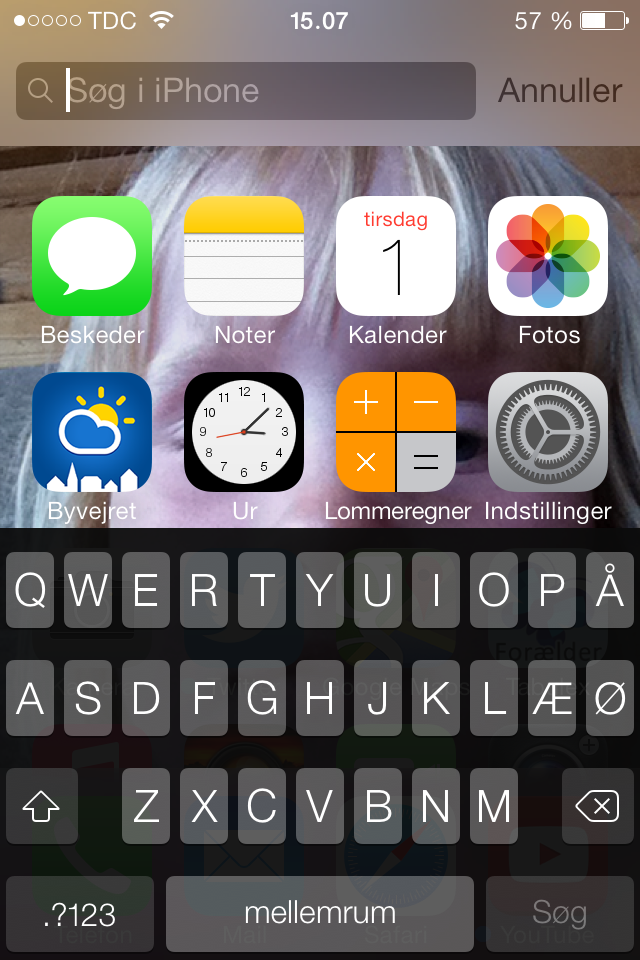
Task: Open the Beskeder app
Action: 92,256
